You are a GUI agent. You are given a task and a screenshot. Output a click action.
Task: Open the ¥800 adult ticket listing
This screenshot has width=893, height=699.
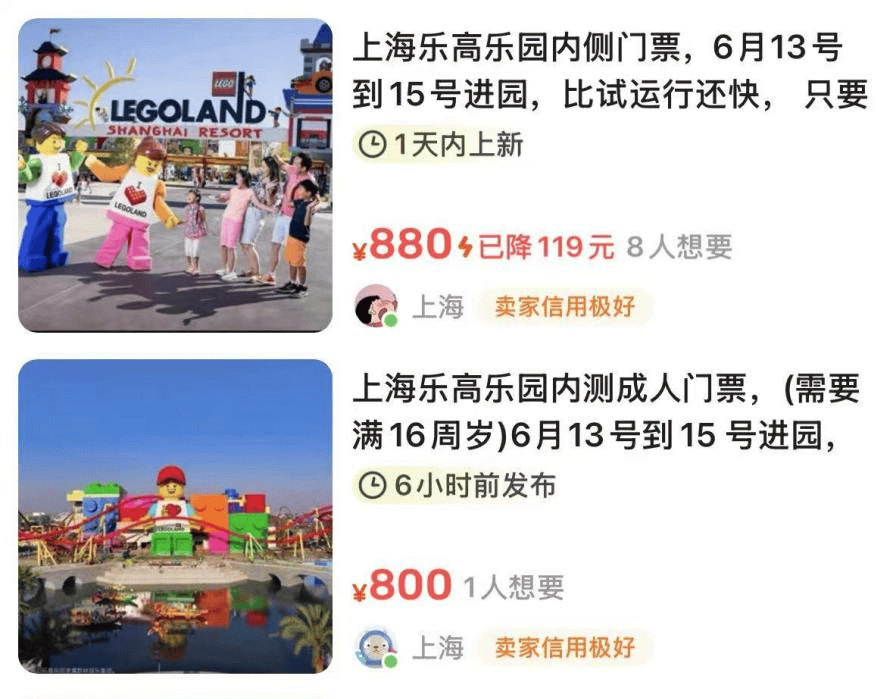tap(606, 412)
